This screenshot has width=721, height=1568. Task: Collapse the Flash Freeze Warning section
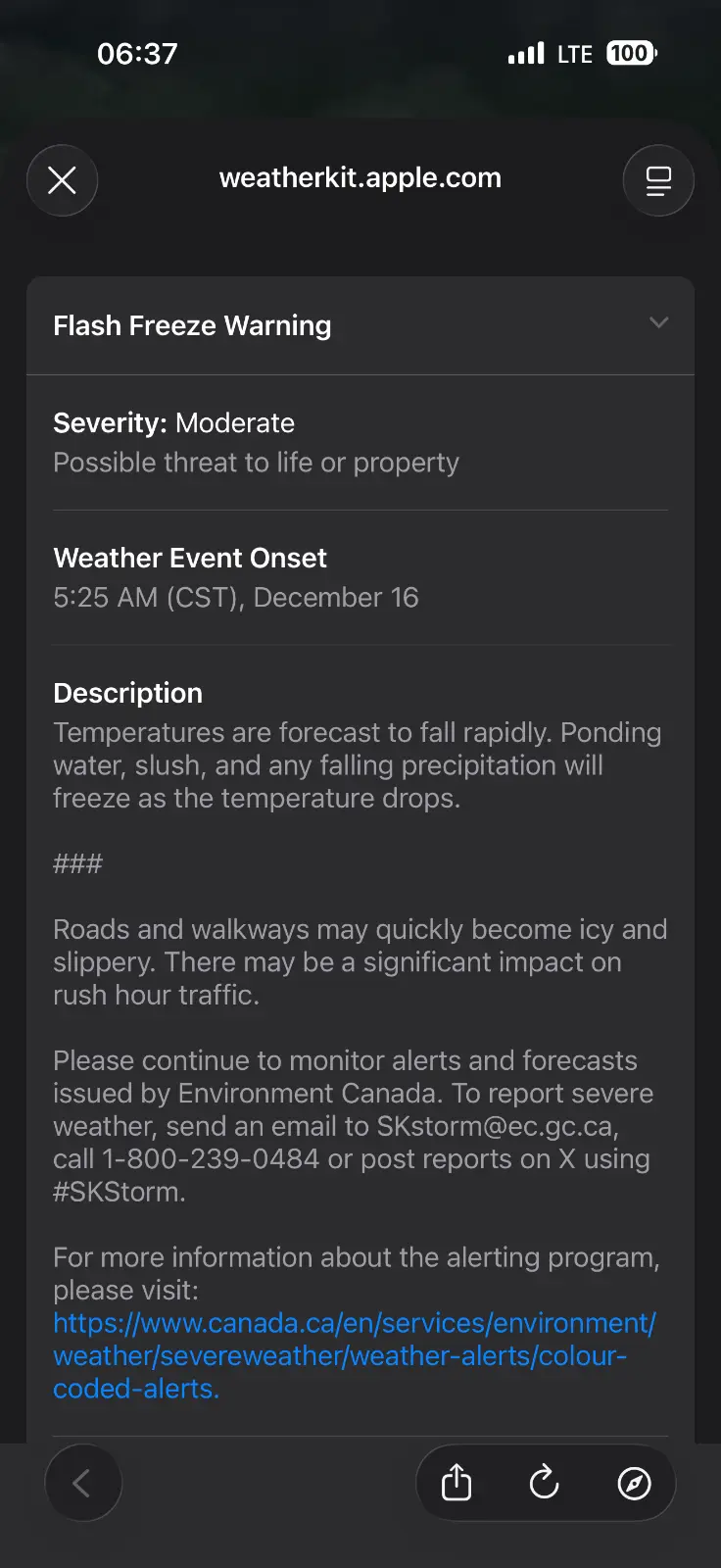tap(658, 323)
